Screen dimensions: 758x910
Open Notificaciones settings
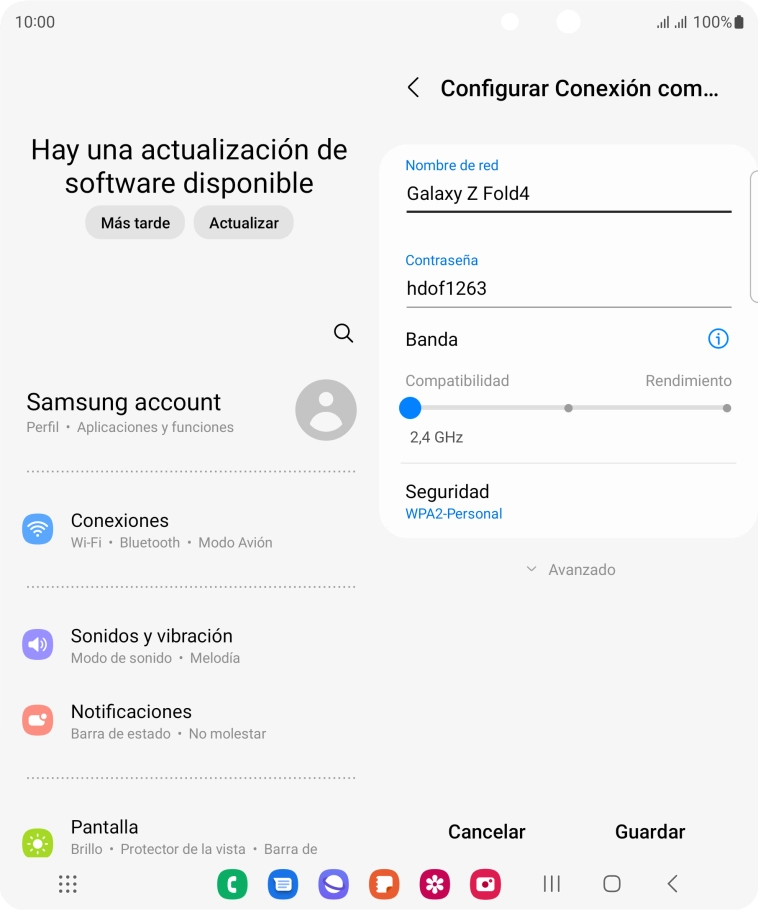pyautogui.click(x=190, y=721)
